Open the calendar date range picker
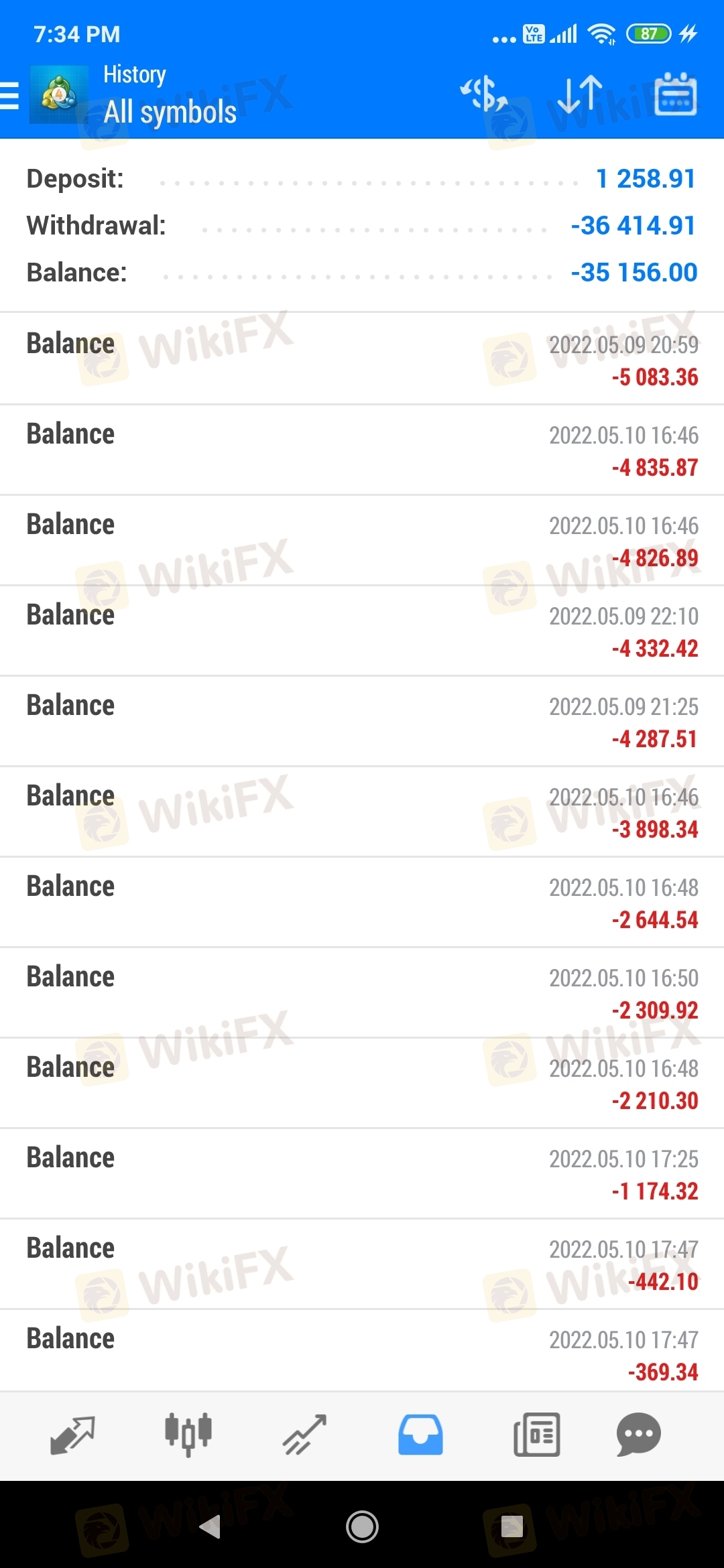The height and width of the screenshot is (1568, 724). click(x=675, y=94)
